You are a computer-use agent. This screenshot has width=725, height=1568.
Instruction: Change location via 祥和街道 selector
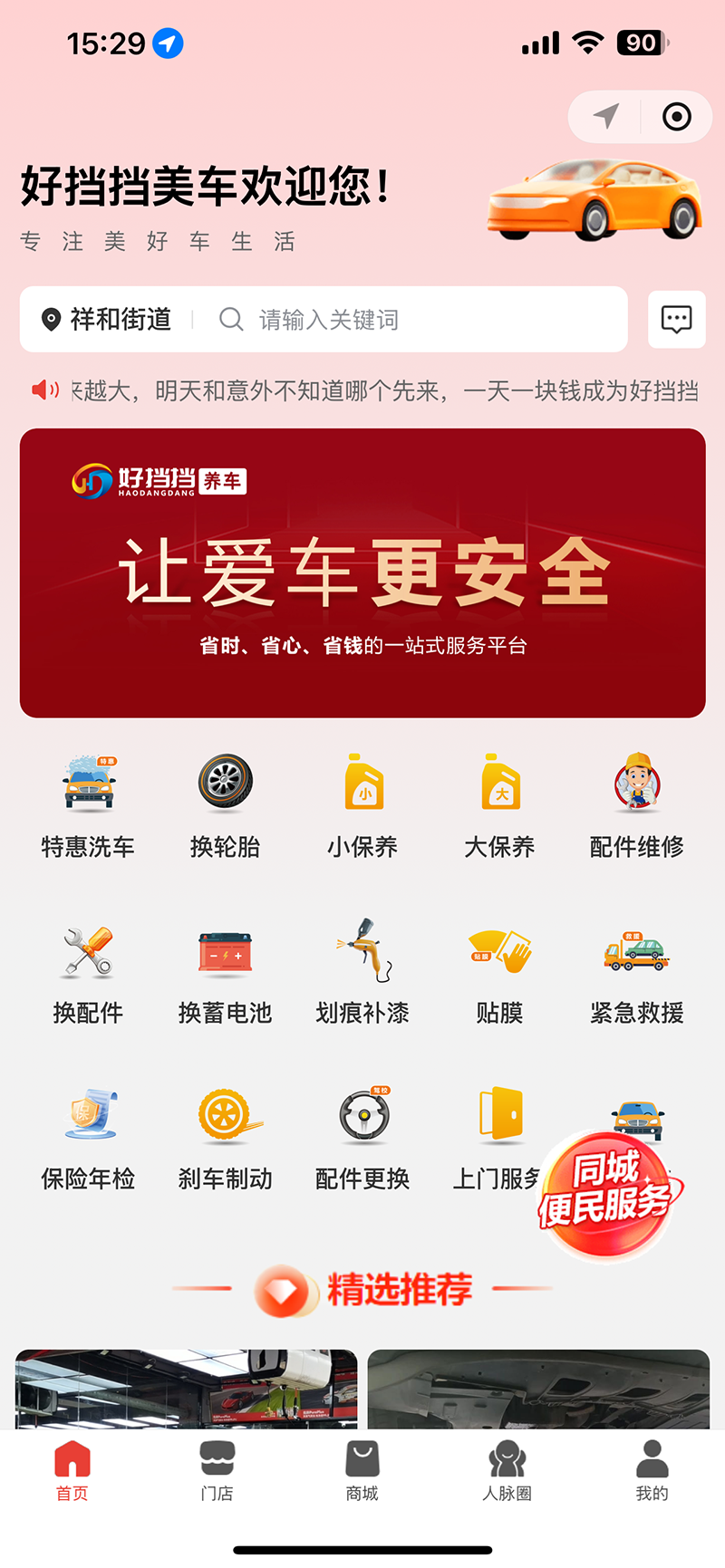tap(102, 319)
